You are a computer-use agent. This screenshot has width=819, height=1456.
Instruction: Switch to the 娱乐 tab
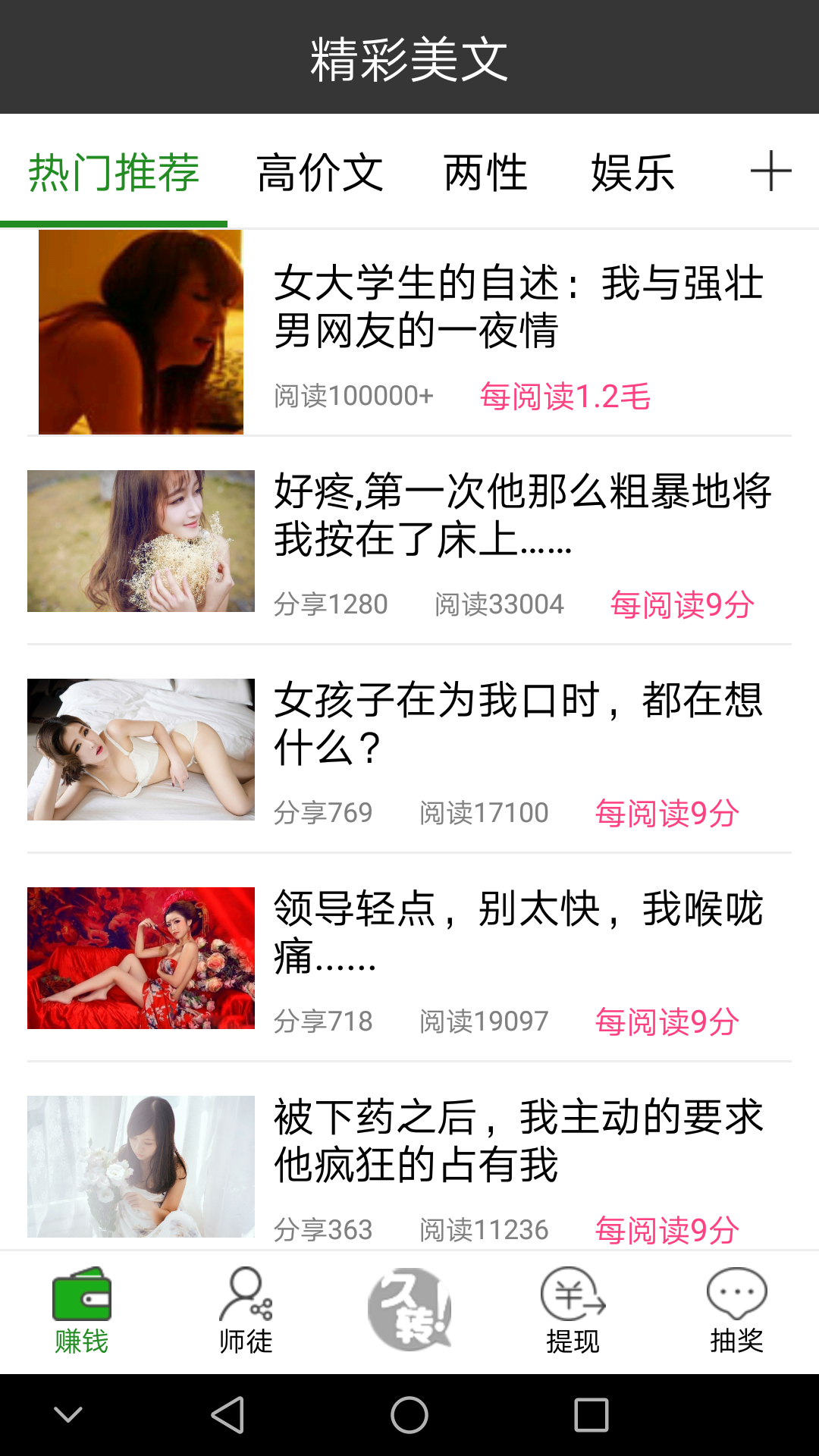634,173
